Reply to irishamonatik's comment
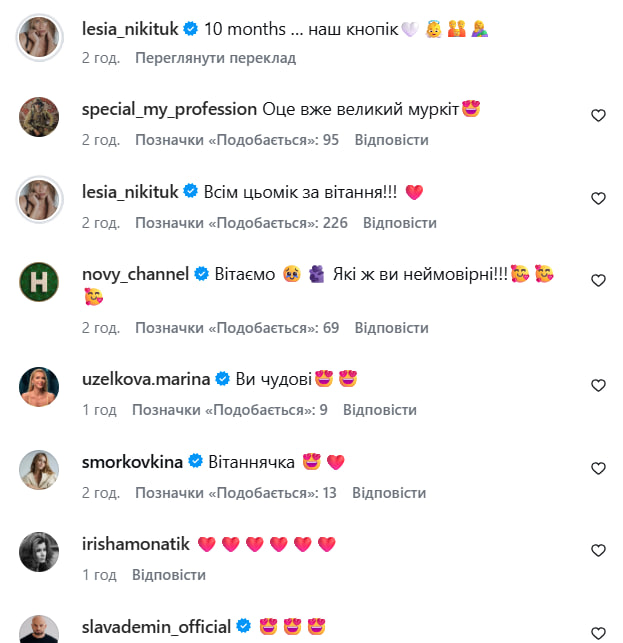Screen dimensions: 623x643 (x=169, y=575)
